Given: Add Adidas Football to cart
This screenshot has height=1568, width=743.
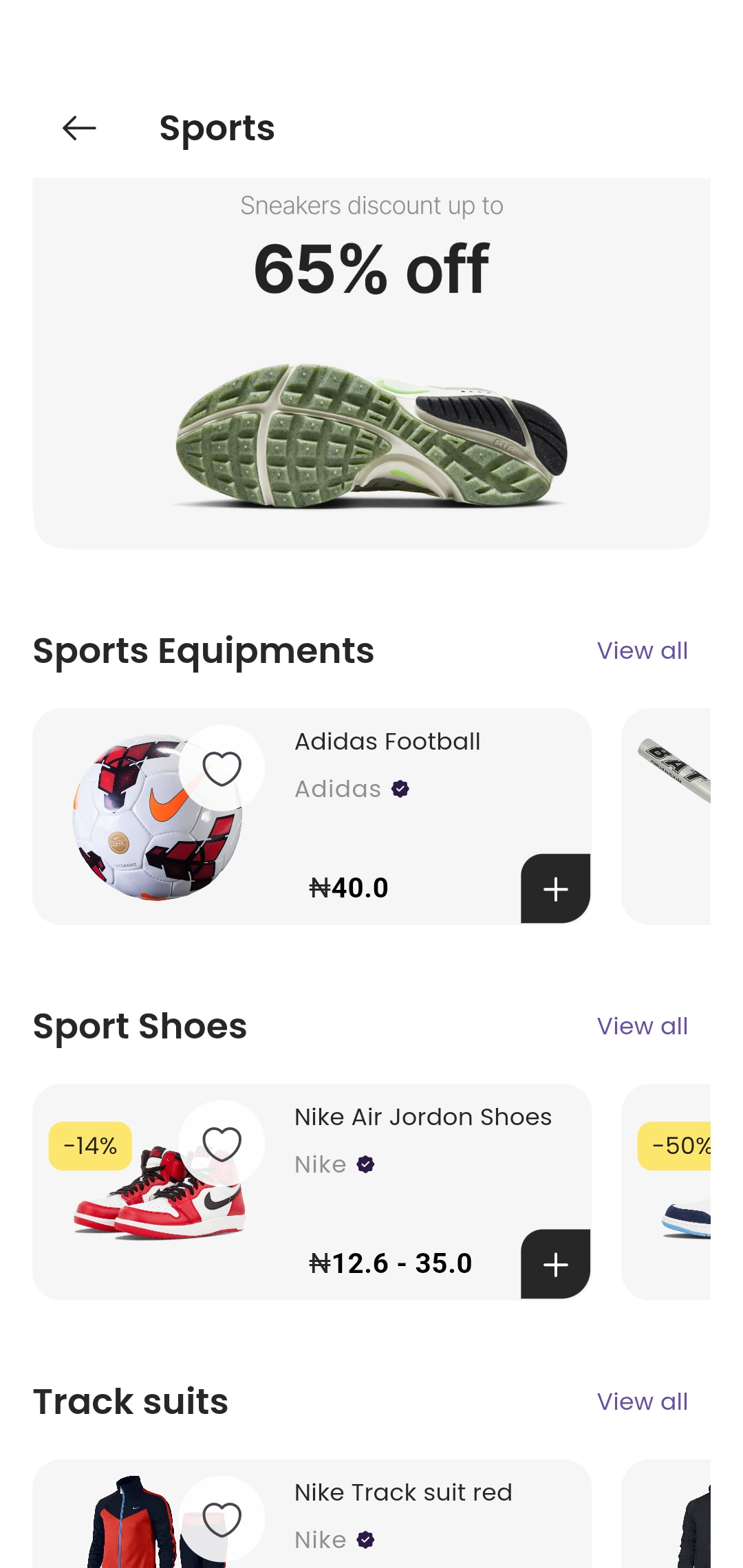Looking at the screenshot, I should 555,889.
